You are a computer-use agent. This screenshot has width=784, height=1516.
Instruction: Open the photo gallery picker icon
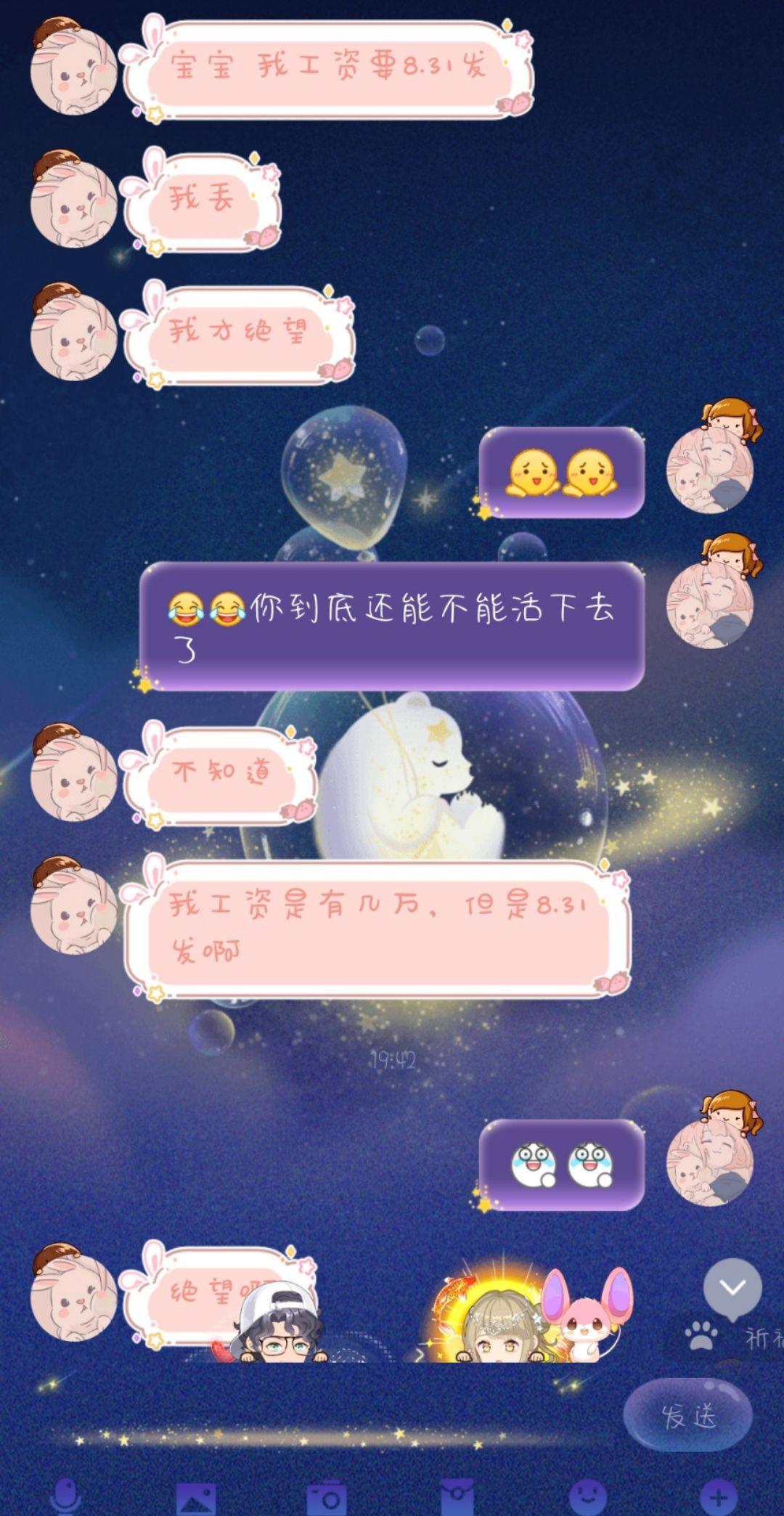pos(196,1499)
